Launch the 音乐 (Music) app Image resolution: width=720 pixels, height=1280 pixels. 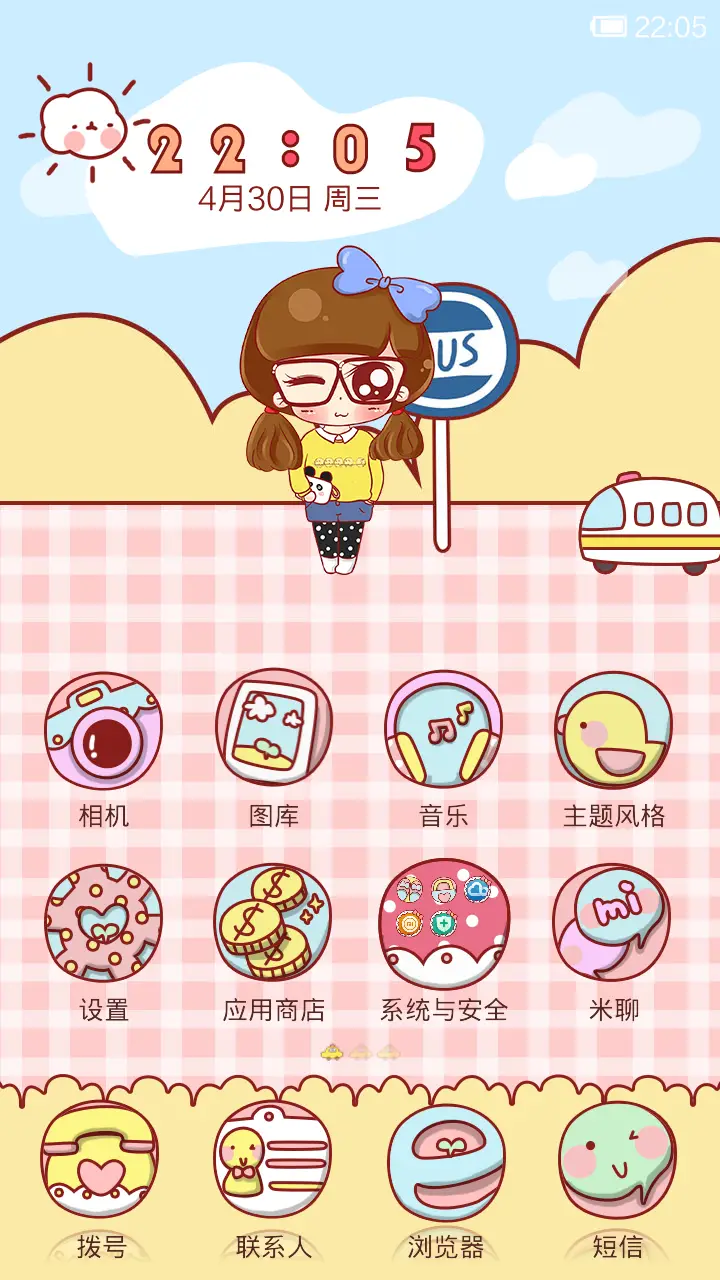pos(444,730)
